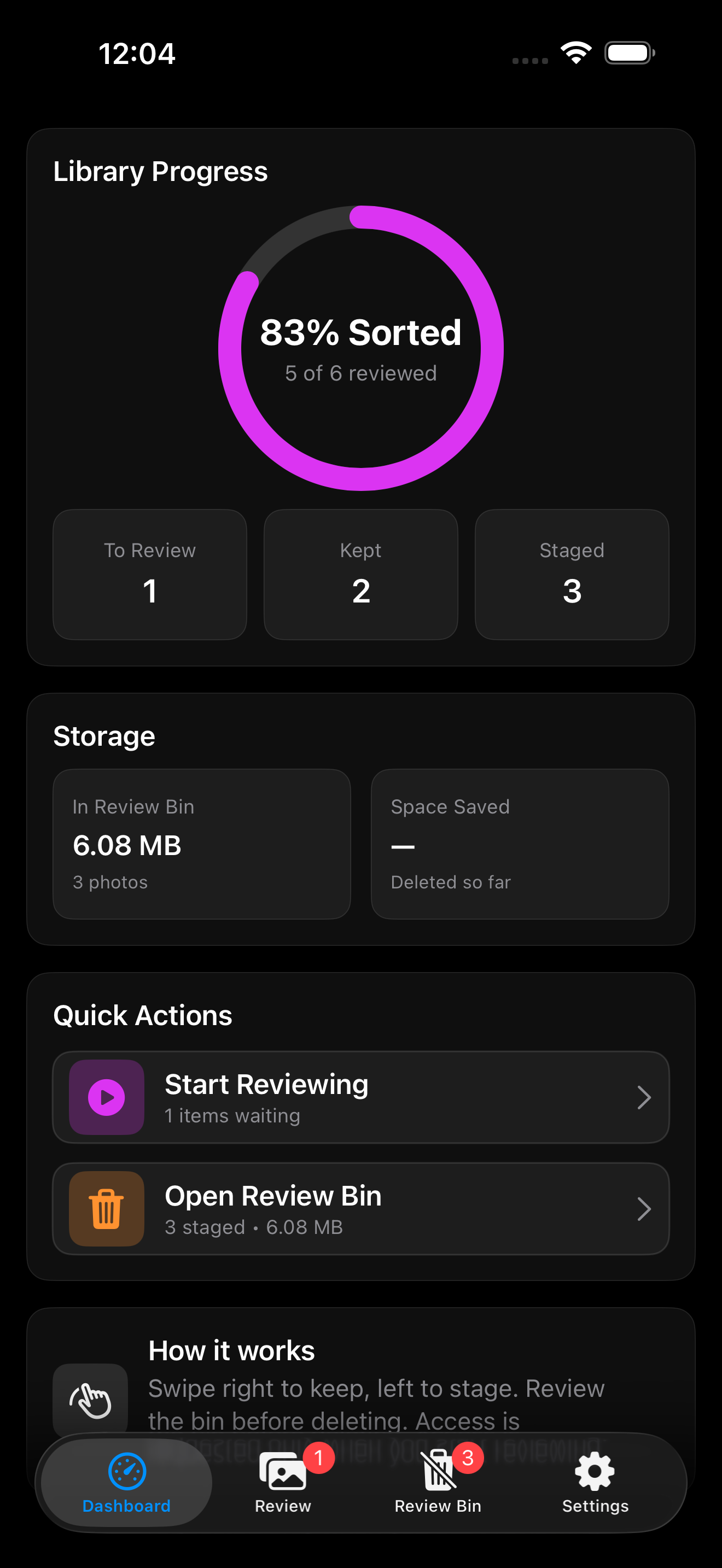Tap the To Review stat card
Viewport: 722px width, 1568px height.
150,574
